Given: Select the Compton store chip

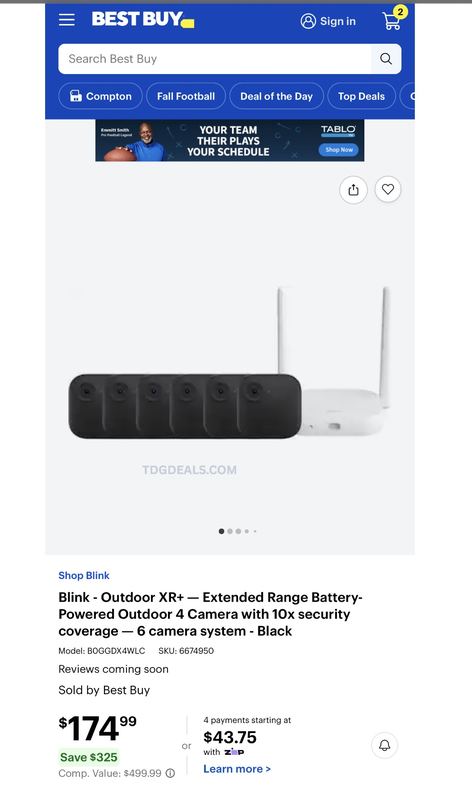Looking at the screenshot, I should click(100, 96).
